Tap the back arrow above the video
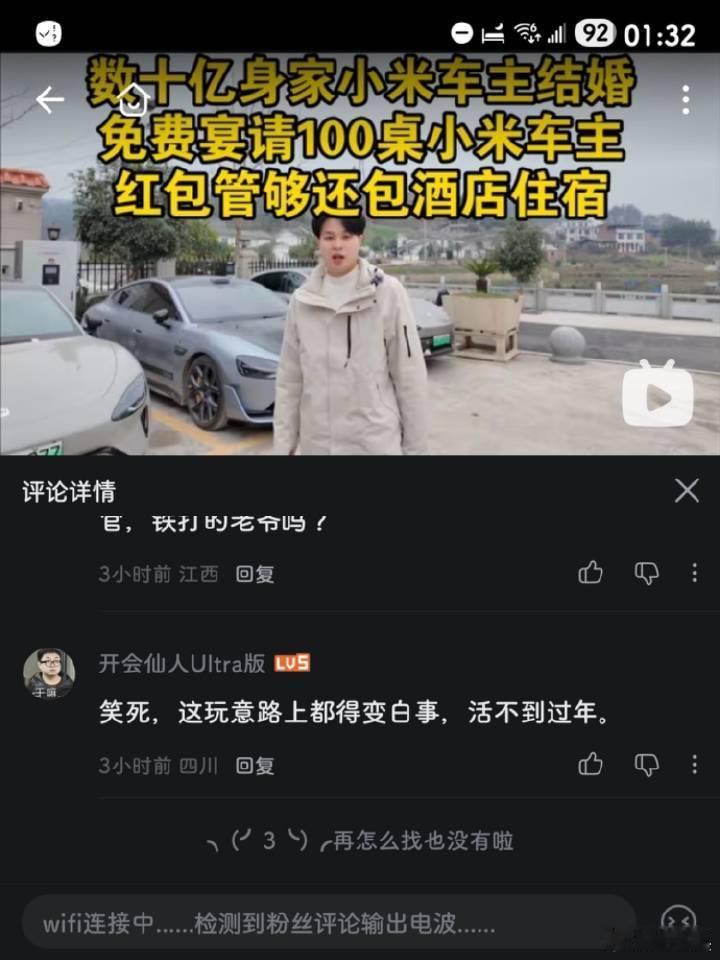720x960 pixels. click(x=49, y=99)
